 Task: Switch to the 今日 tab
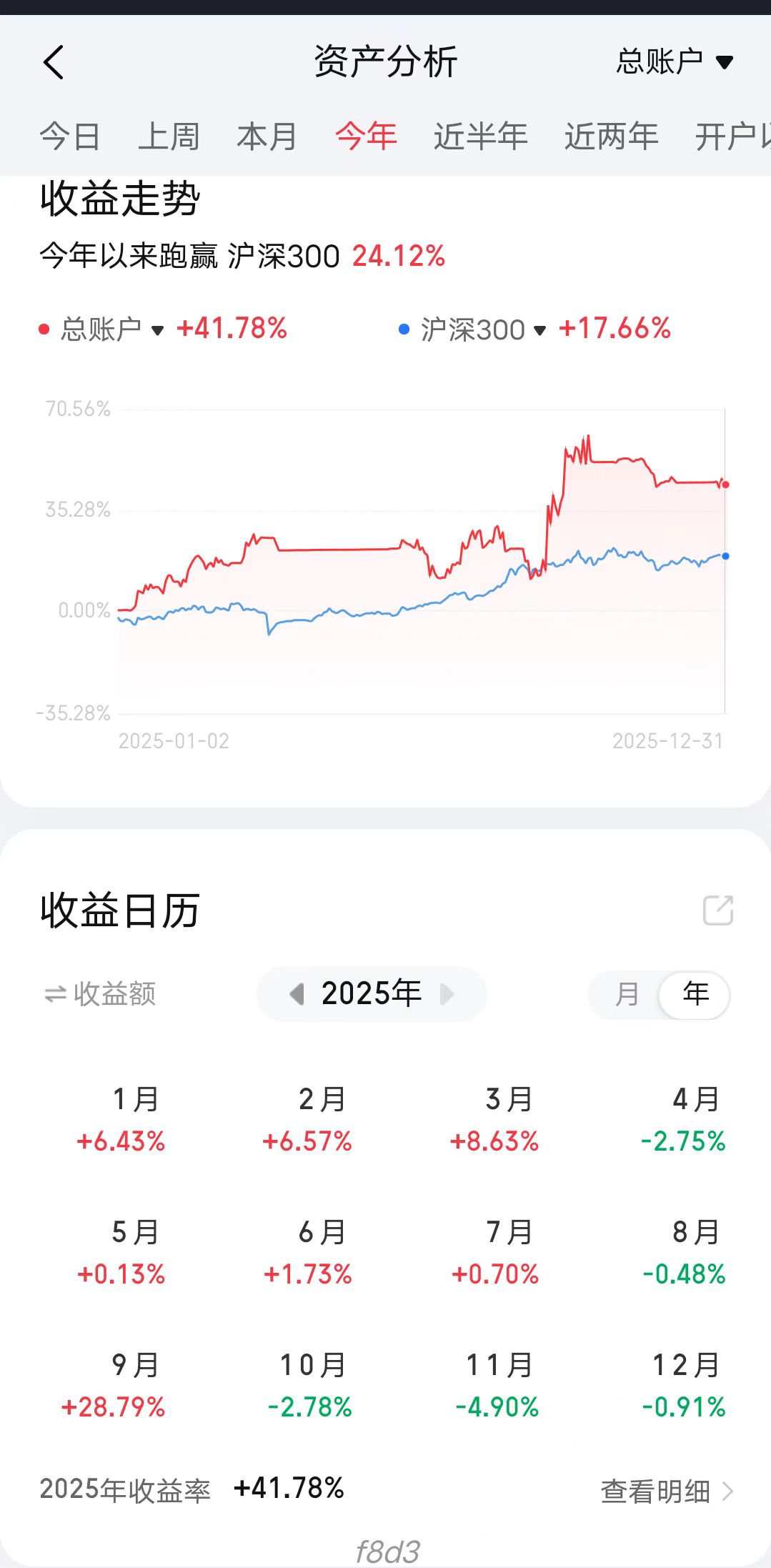[x=69, y=136]
